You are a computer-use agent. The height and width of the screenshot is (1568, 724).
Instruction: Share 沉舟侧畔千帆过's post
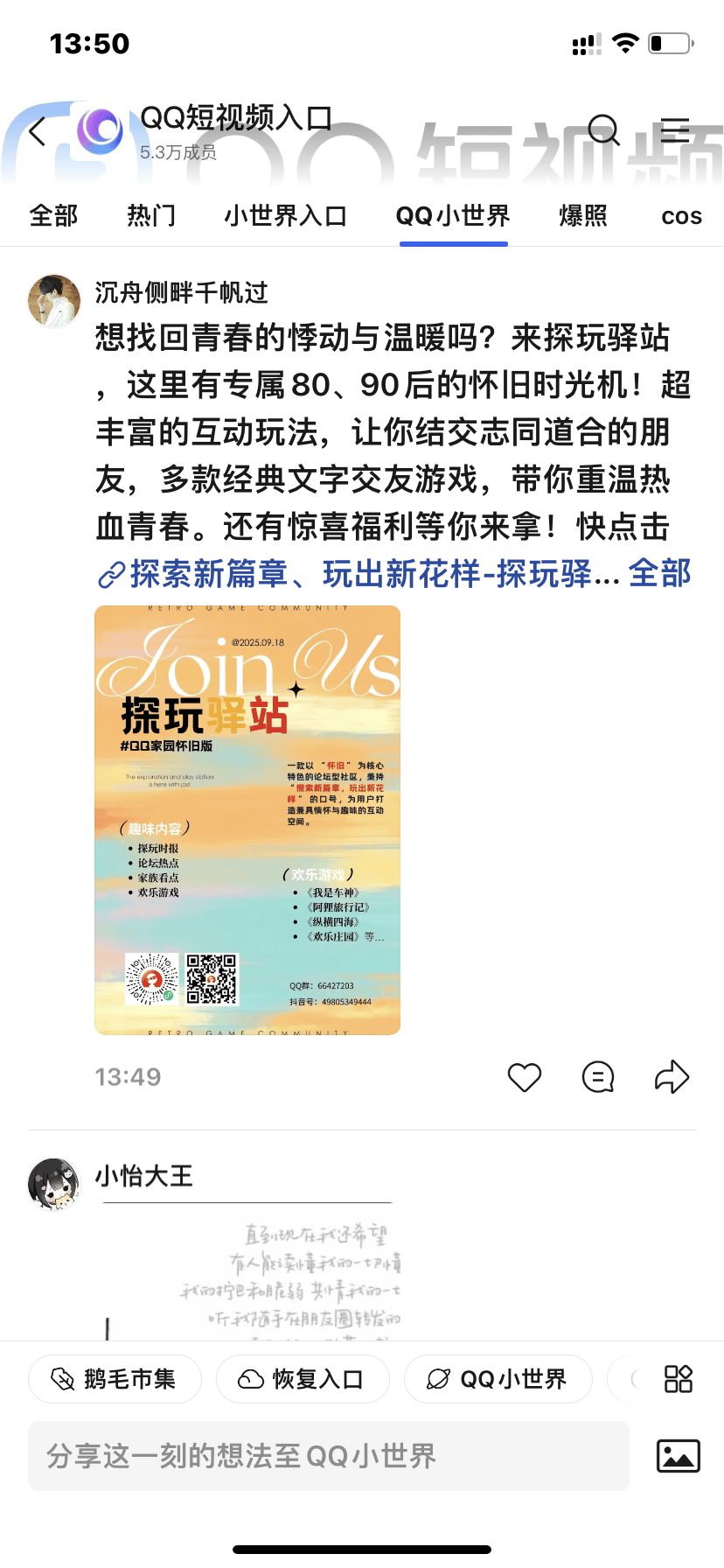click(x=672, y=1077)
